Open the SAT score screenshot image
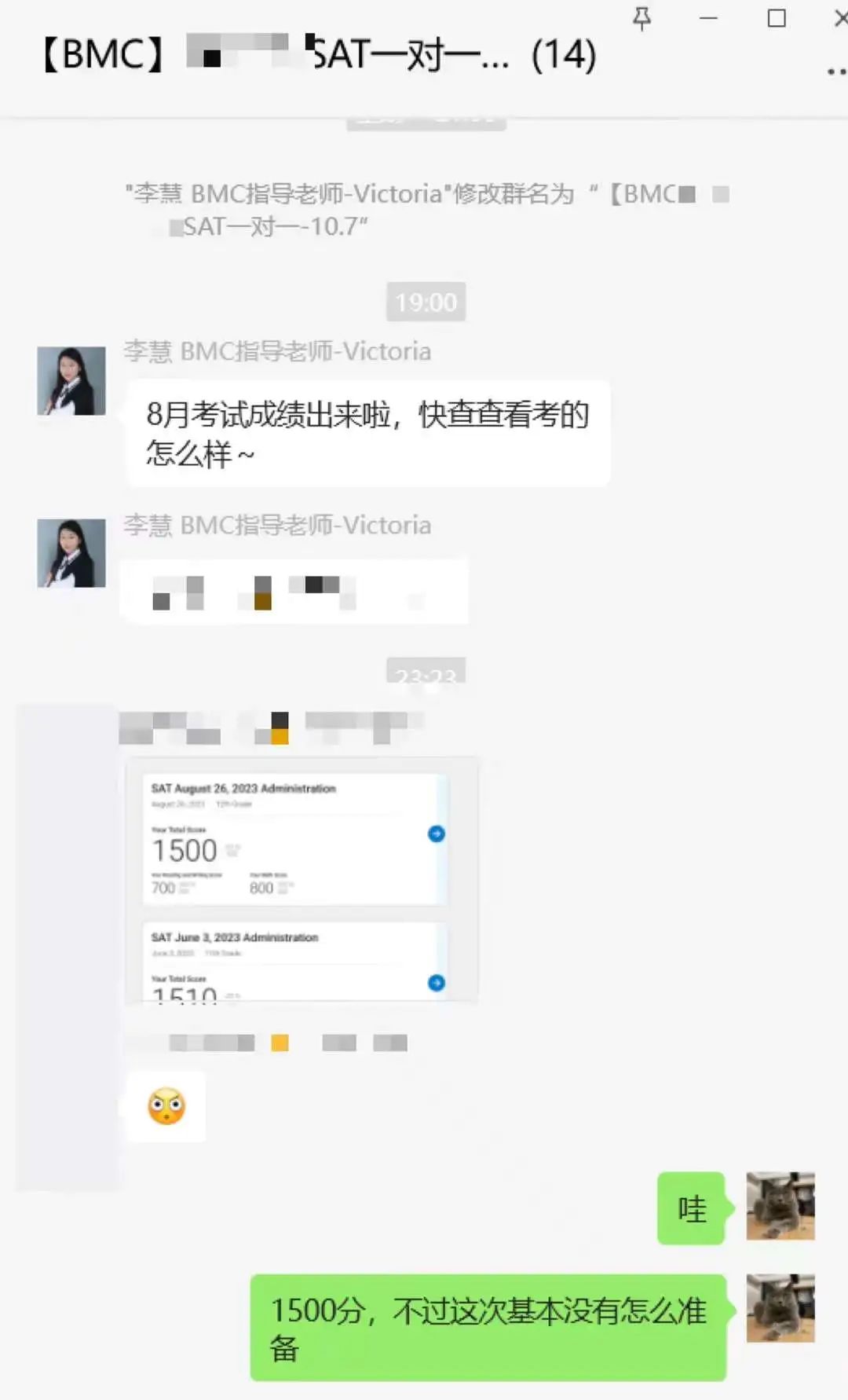 (302, 880)
